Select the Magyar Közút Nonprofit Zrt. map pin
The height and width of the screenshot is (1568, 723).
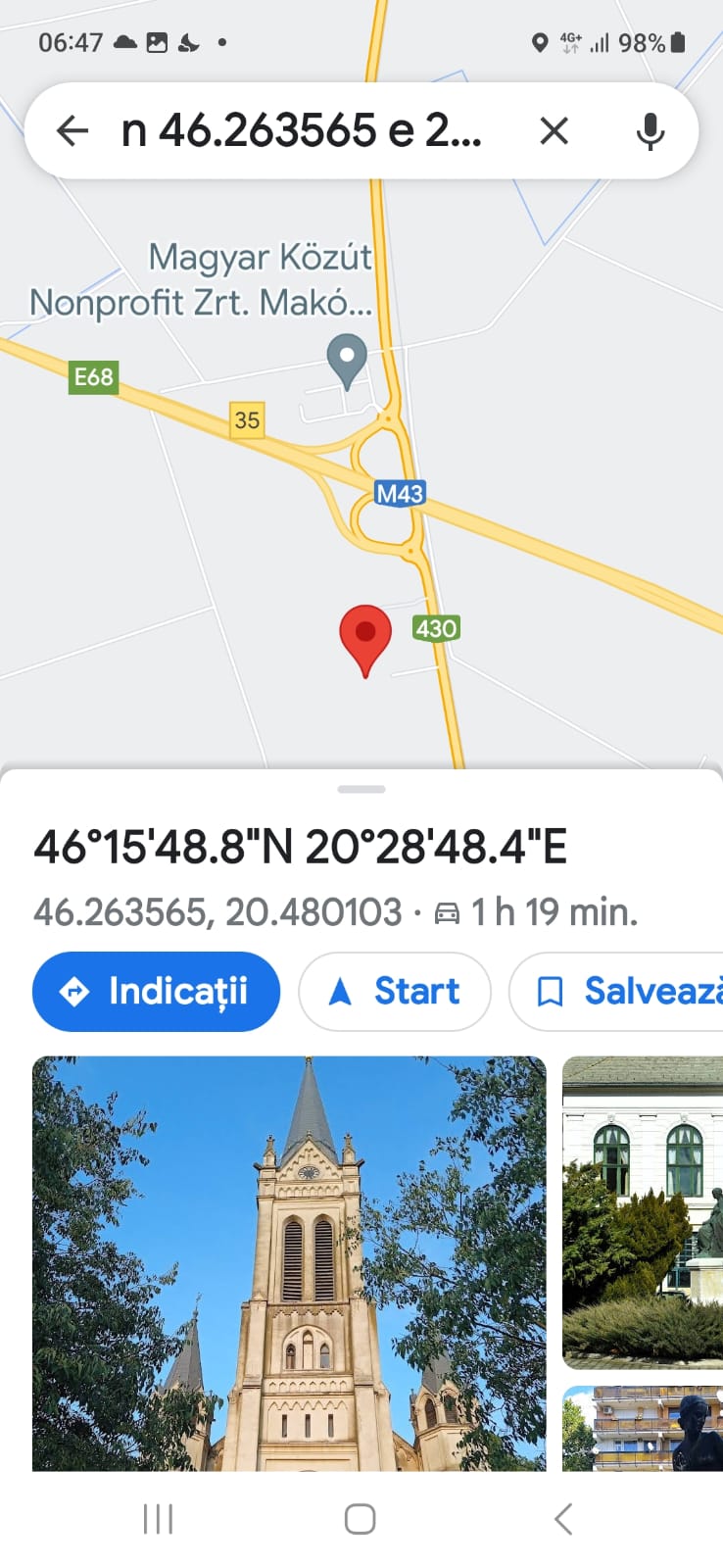click(x=346, y=360)
